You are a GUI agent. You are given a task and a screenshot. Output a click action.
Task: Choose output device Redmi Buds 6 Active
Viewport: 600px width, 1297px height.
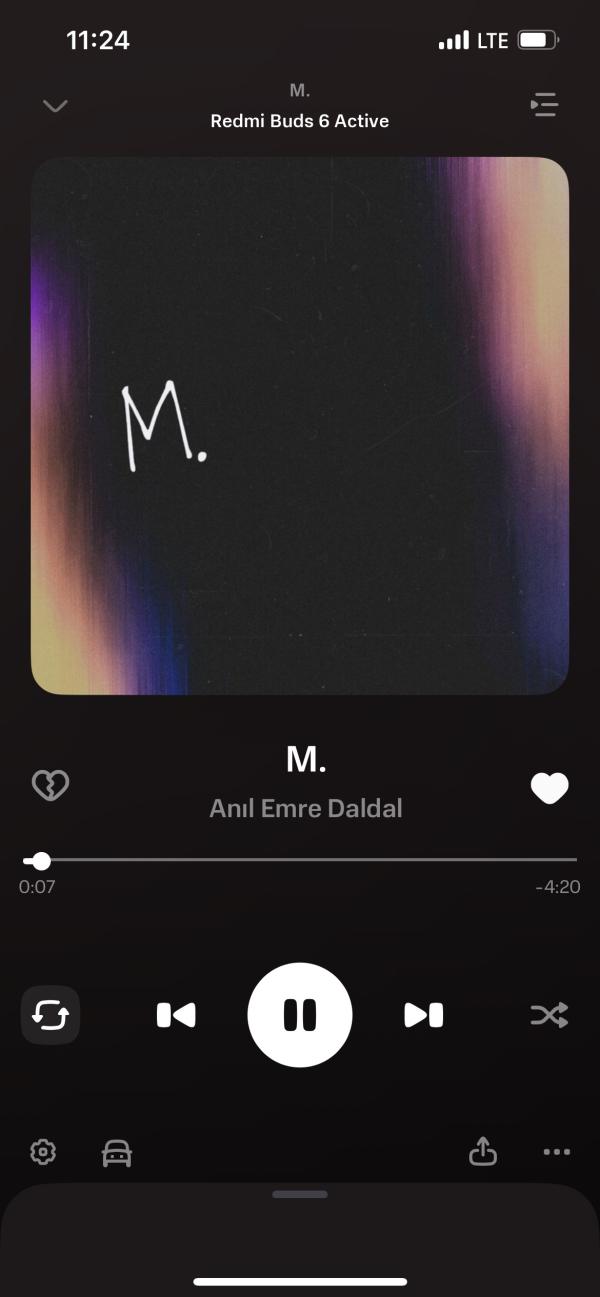coord(299,121)
